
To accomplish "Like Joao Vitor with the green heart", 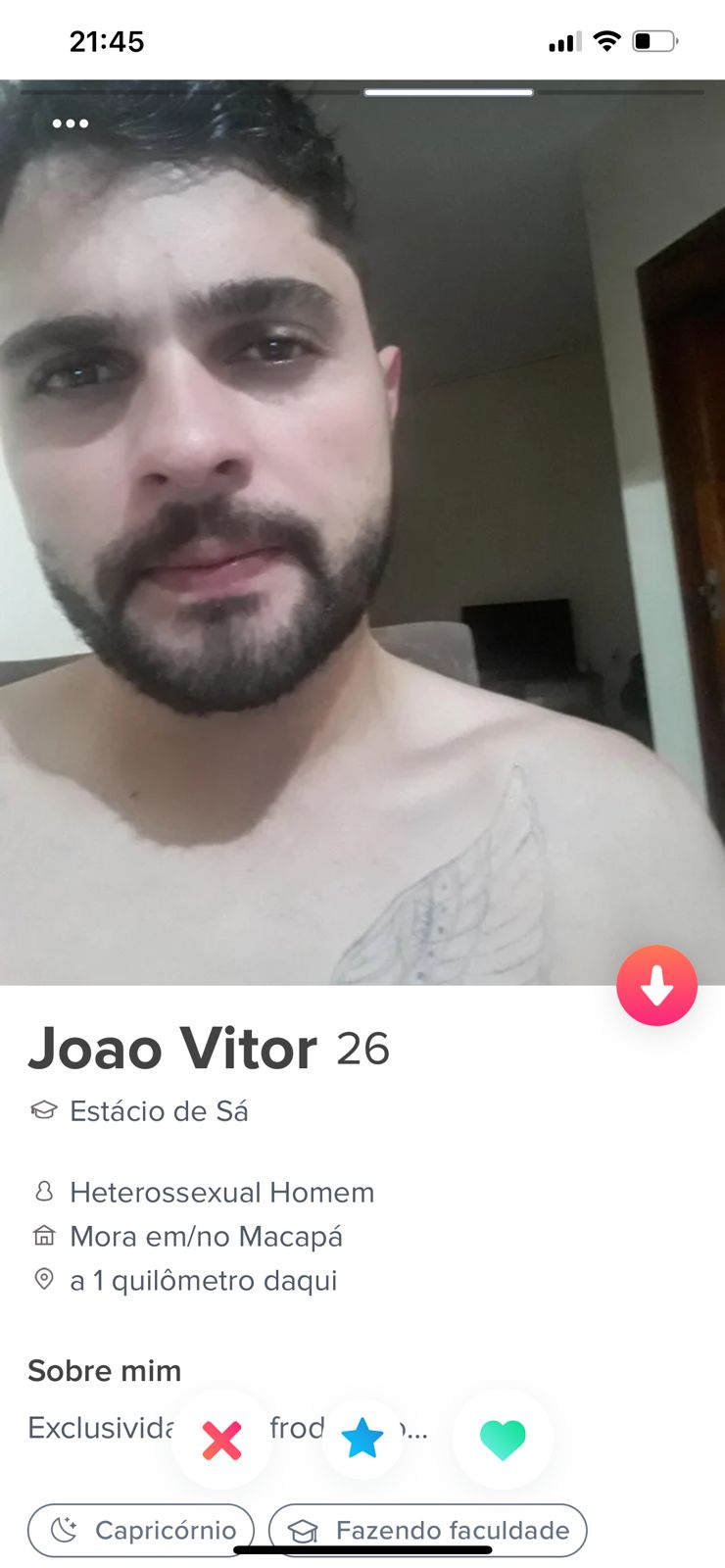I will pos(503,1440).
